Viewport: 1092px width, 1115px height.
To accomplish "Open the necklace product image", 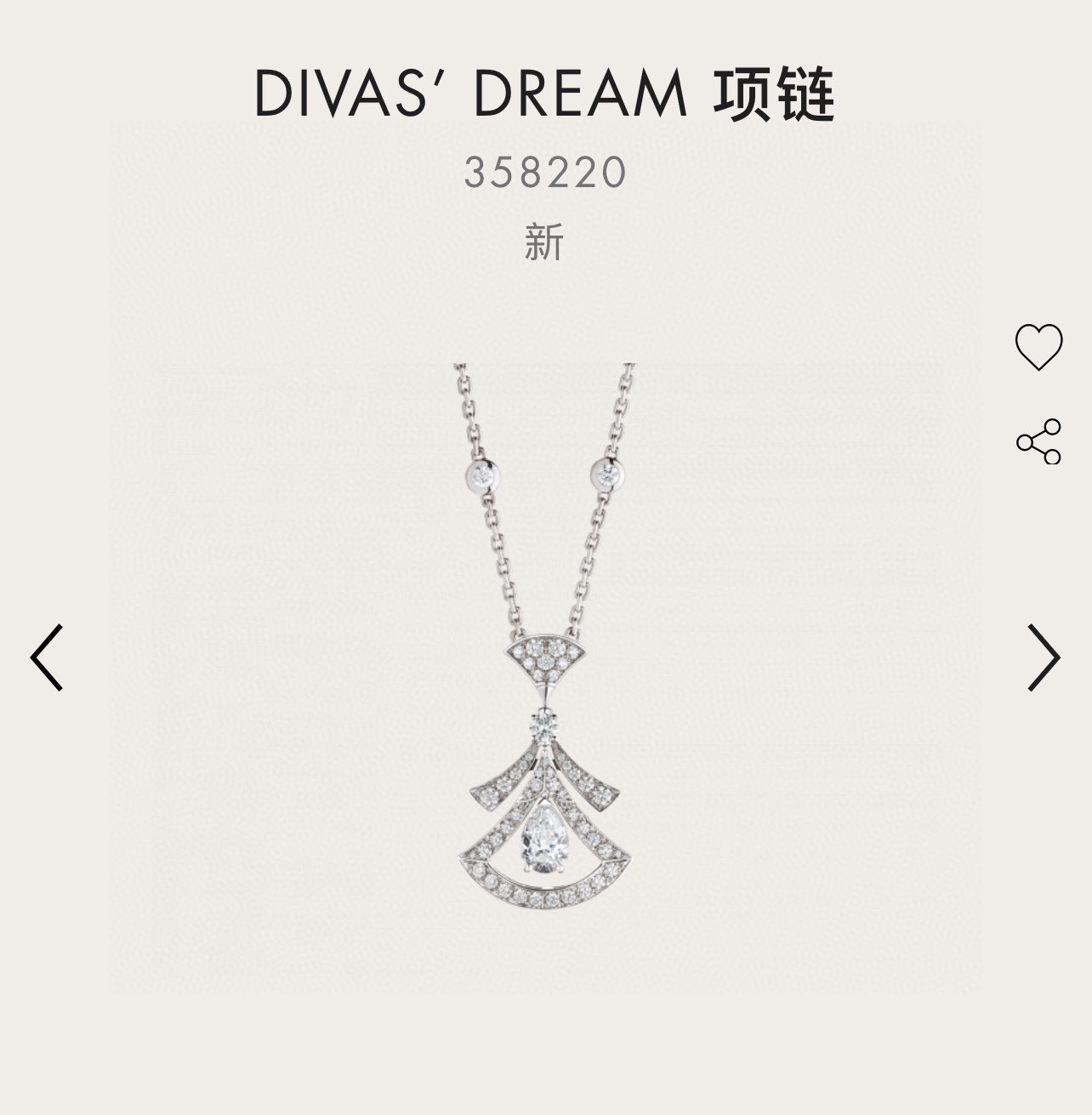I will tap(544, 638).
